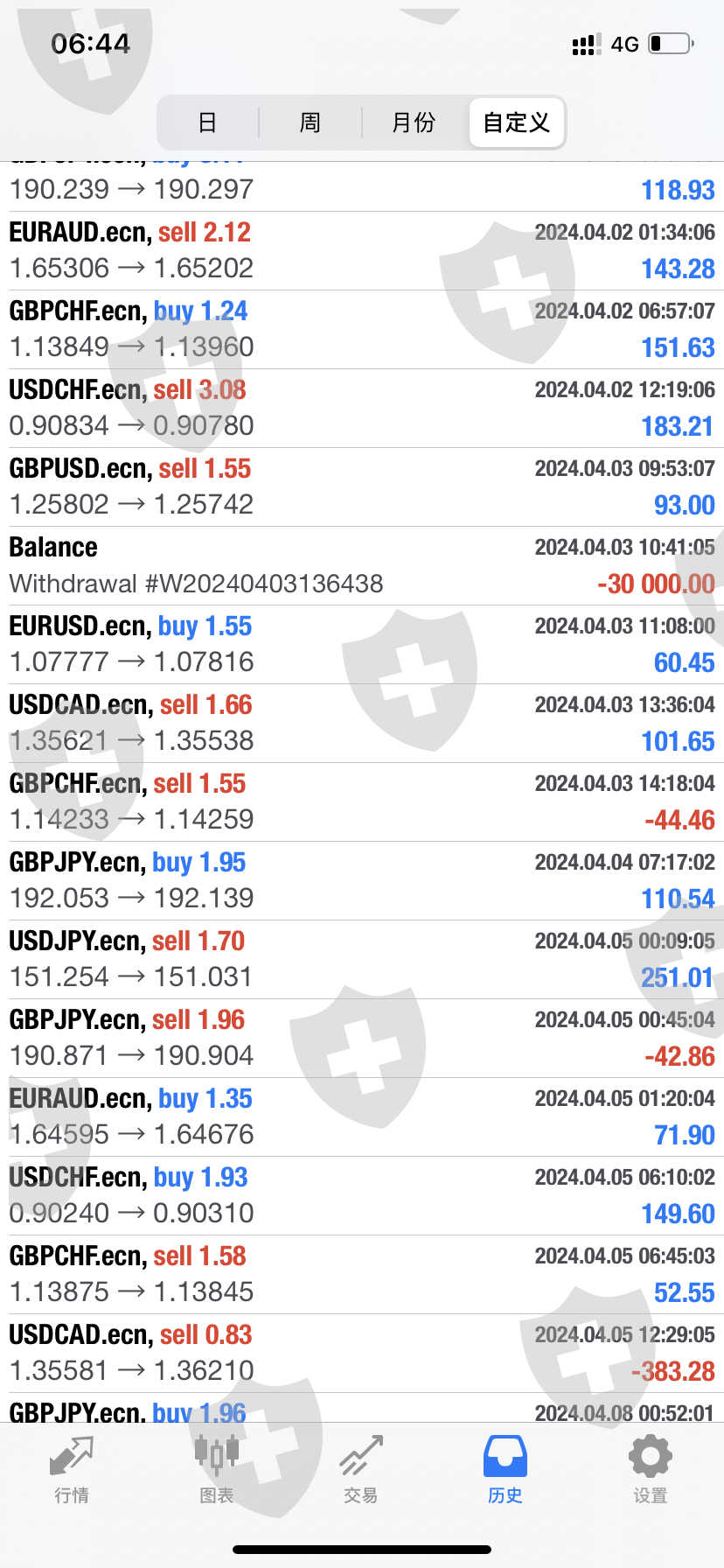Open the 行情 quotes tab
The width and height of the screenshot is (724, 1568).
point(72,1471)
